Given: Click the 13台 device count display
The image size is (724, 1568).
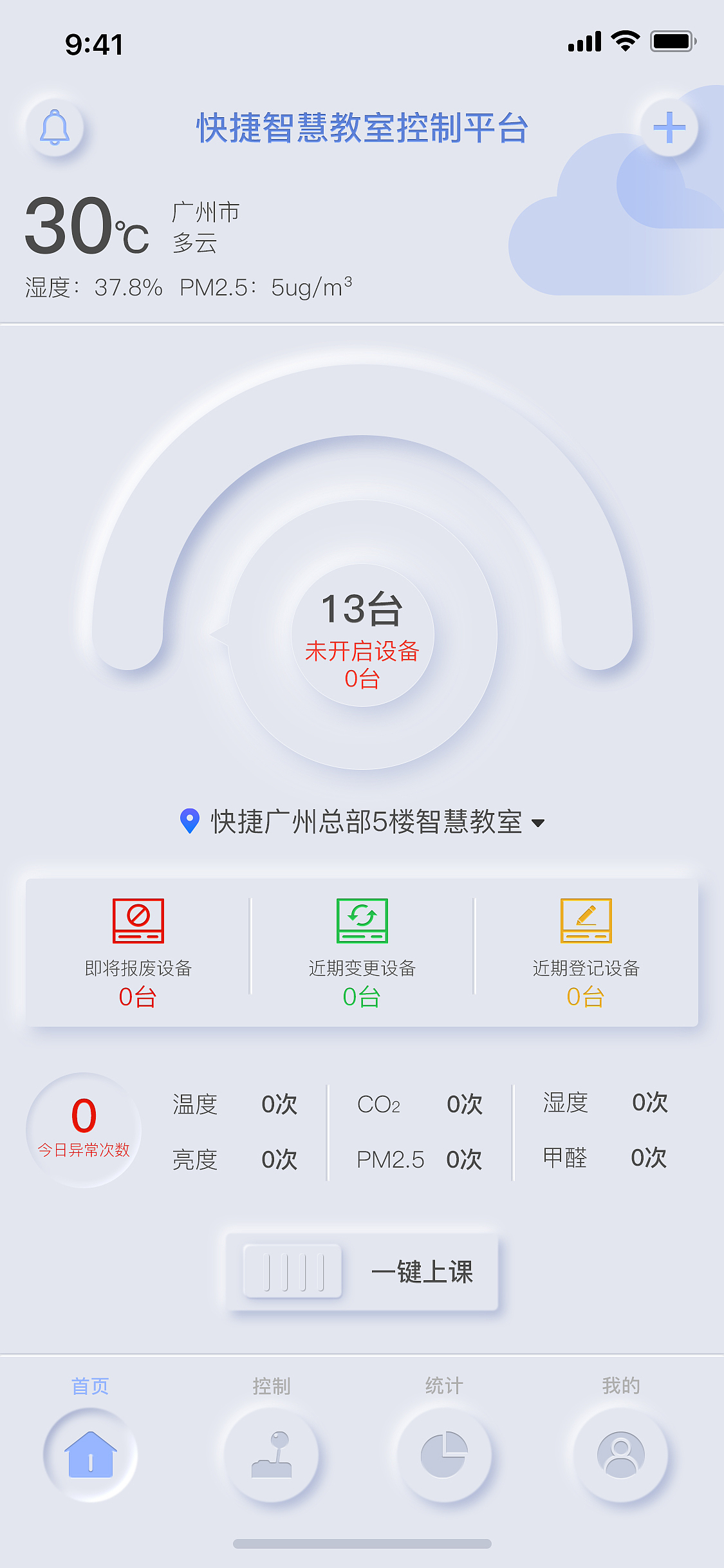Looking at the screenshot, I should 362,609.
